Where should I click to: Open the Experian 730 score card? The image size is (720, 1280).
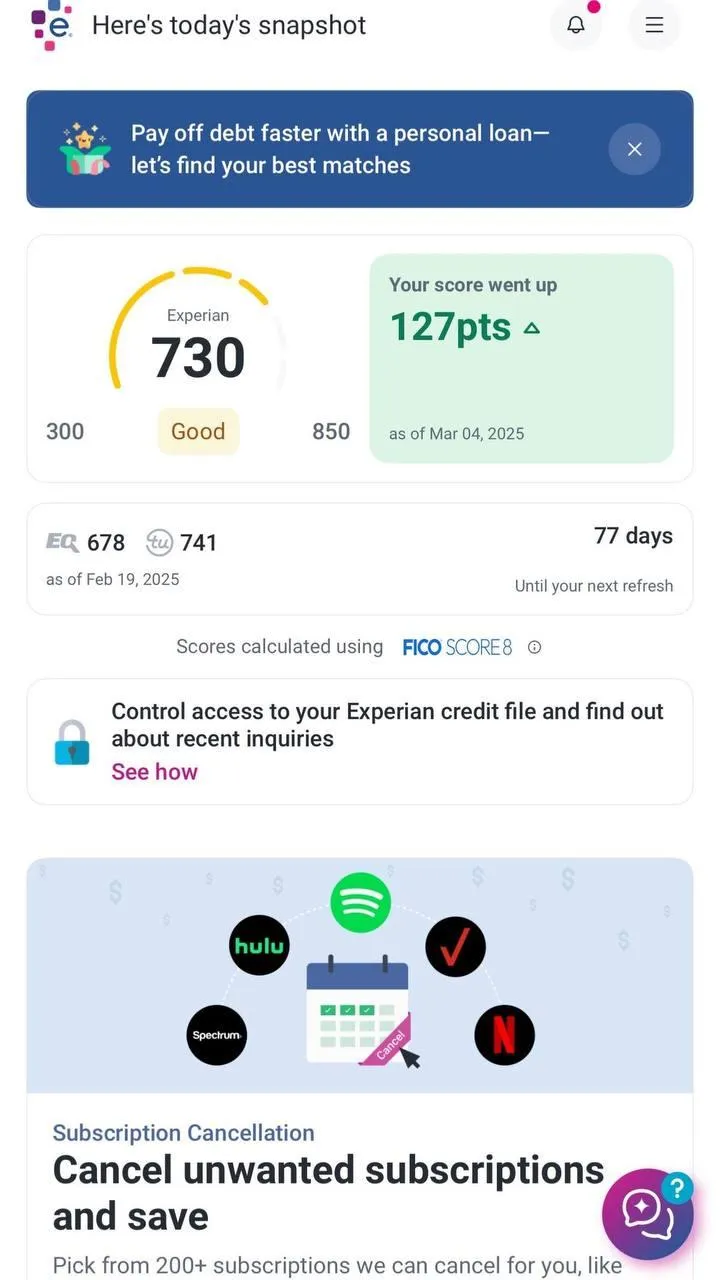pyautogui.click(x=198, y=358)
